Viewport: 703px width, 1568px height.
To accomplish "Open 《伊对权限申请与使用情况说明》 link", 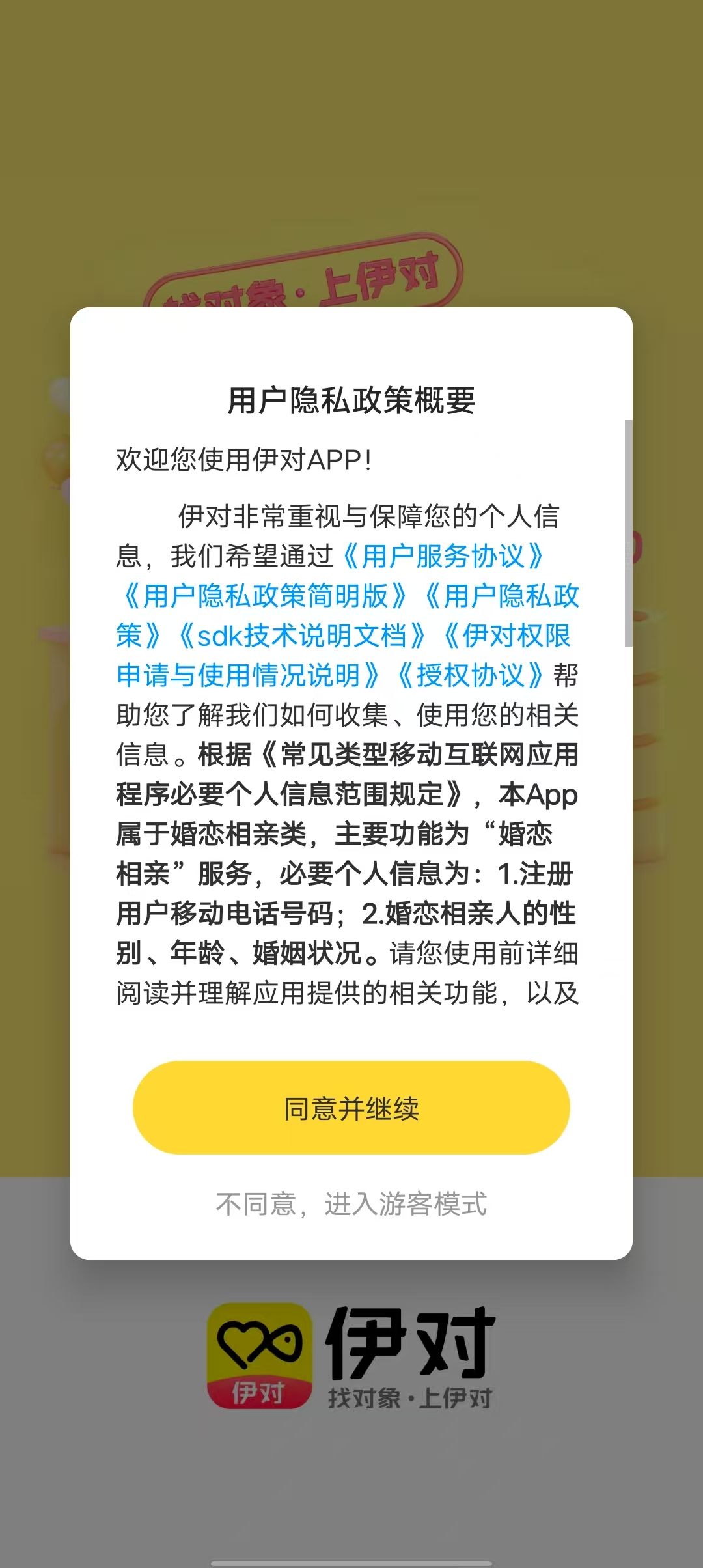I will click(247, 675).
